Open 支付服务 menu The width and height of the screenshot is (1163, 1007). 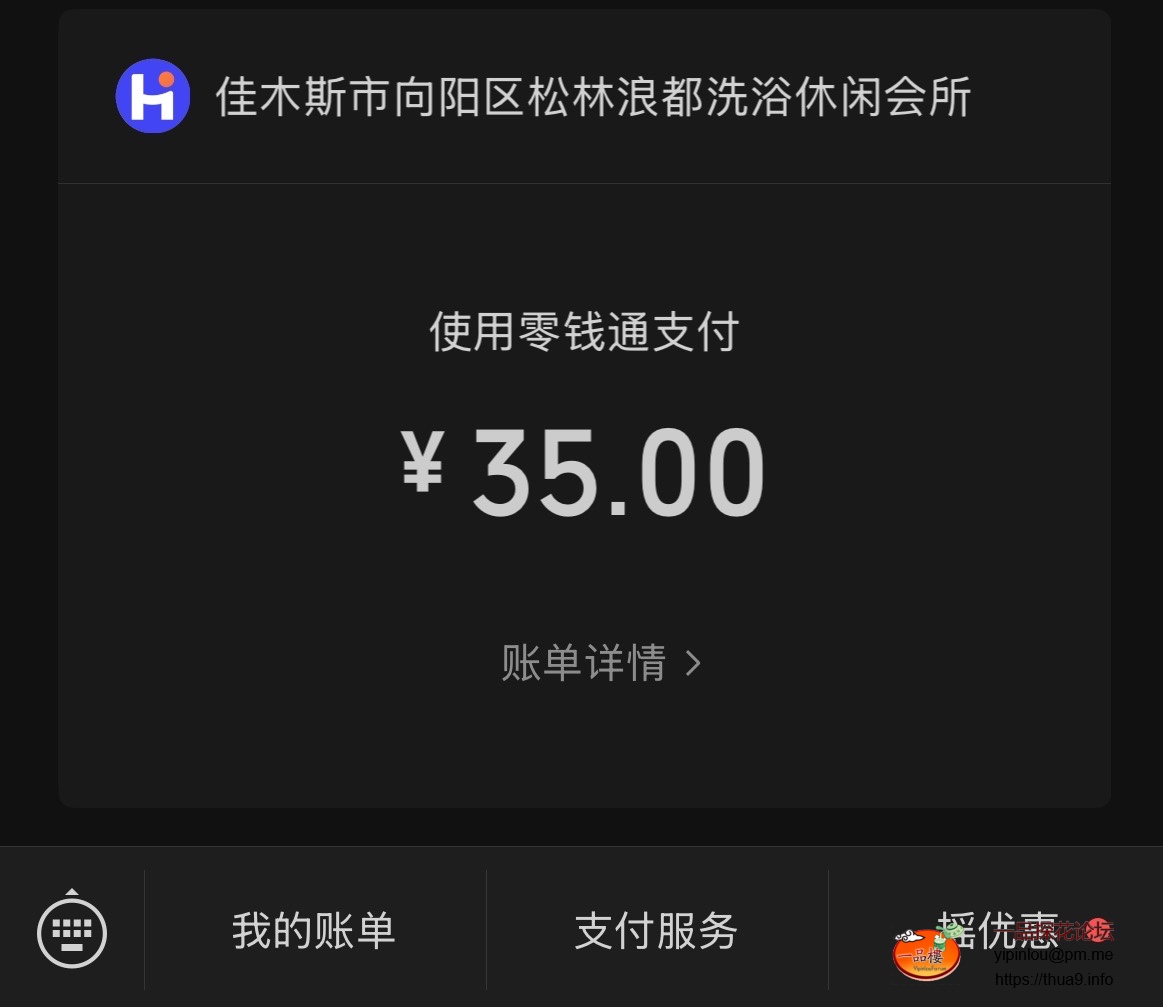coord(656,931)
